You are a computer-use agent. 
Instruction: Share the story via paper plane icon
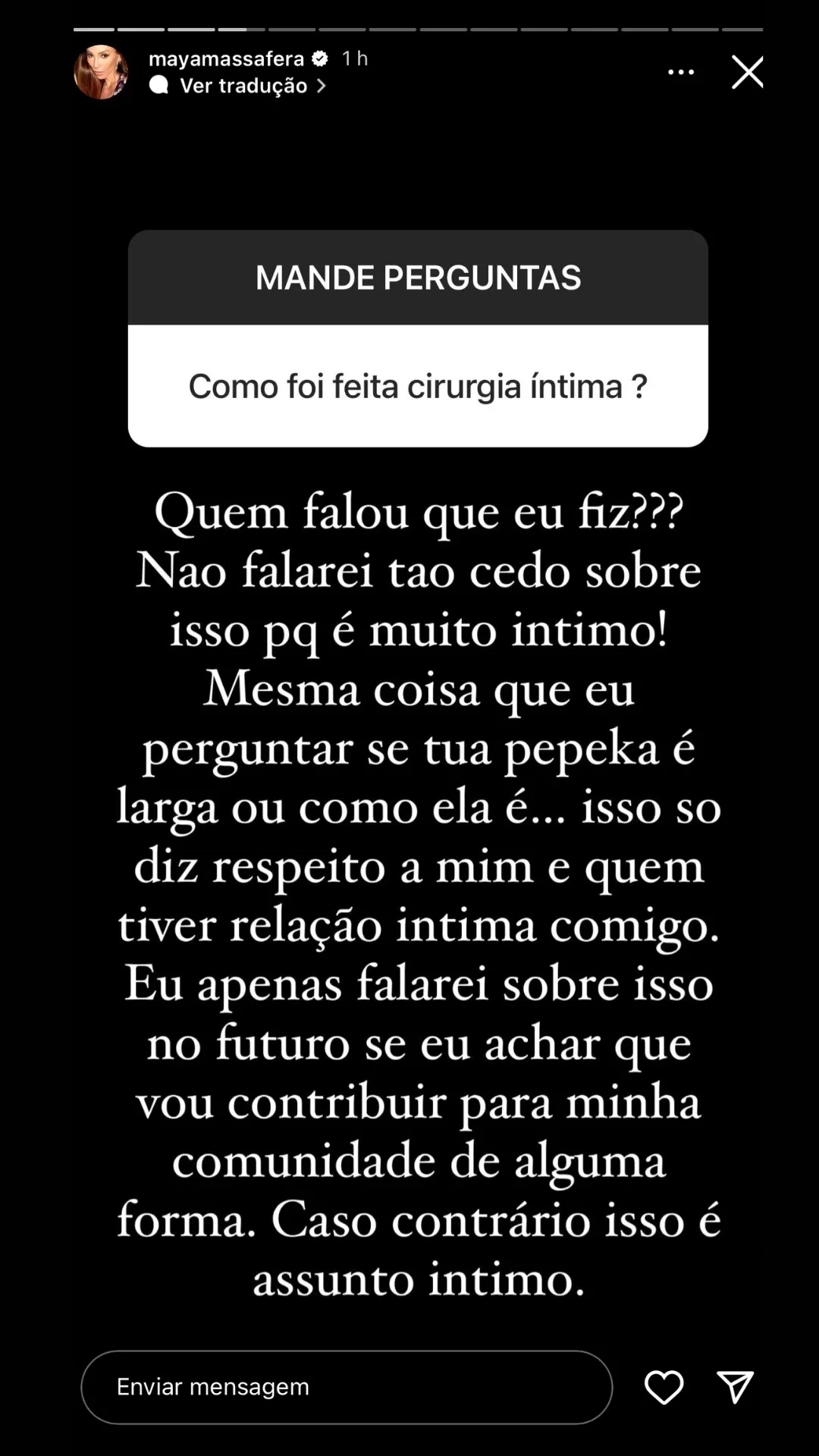[x=735, y=1387]
